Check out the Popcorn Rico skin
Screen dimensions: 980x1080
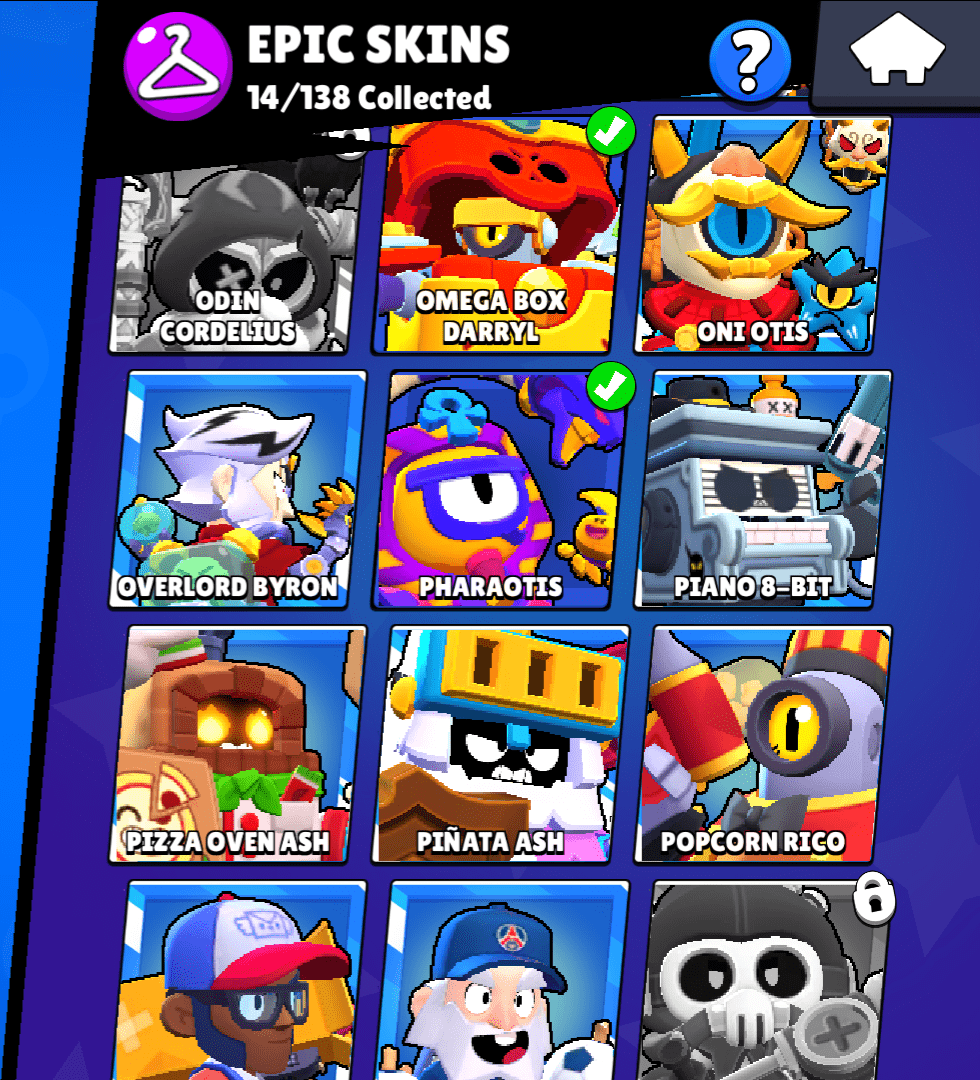click(763, 745)
